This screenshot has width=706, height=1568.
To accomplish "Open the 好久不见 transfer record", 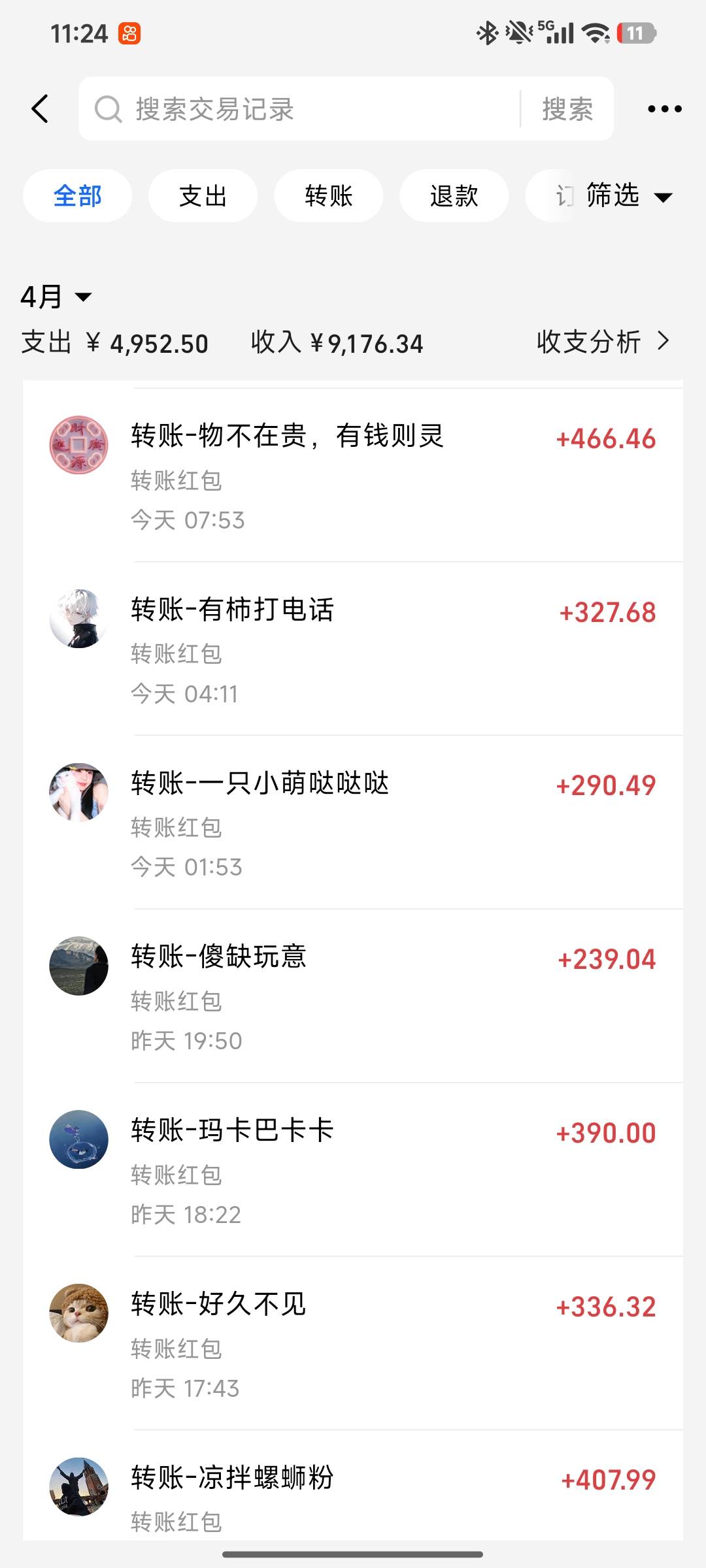I will pos(353,1344).
